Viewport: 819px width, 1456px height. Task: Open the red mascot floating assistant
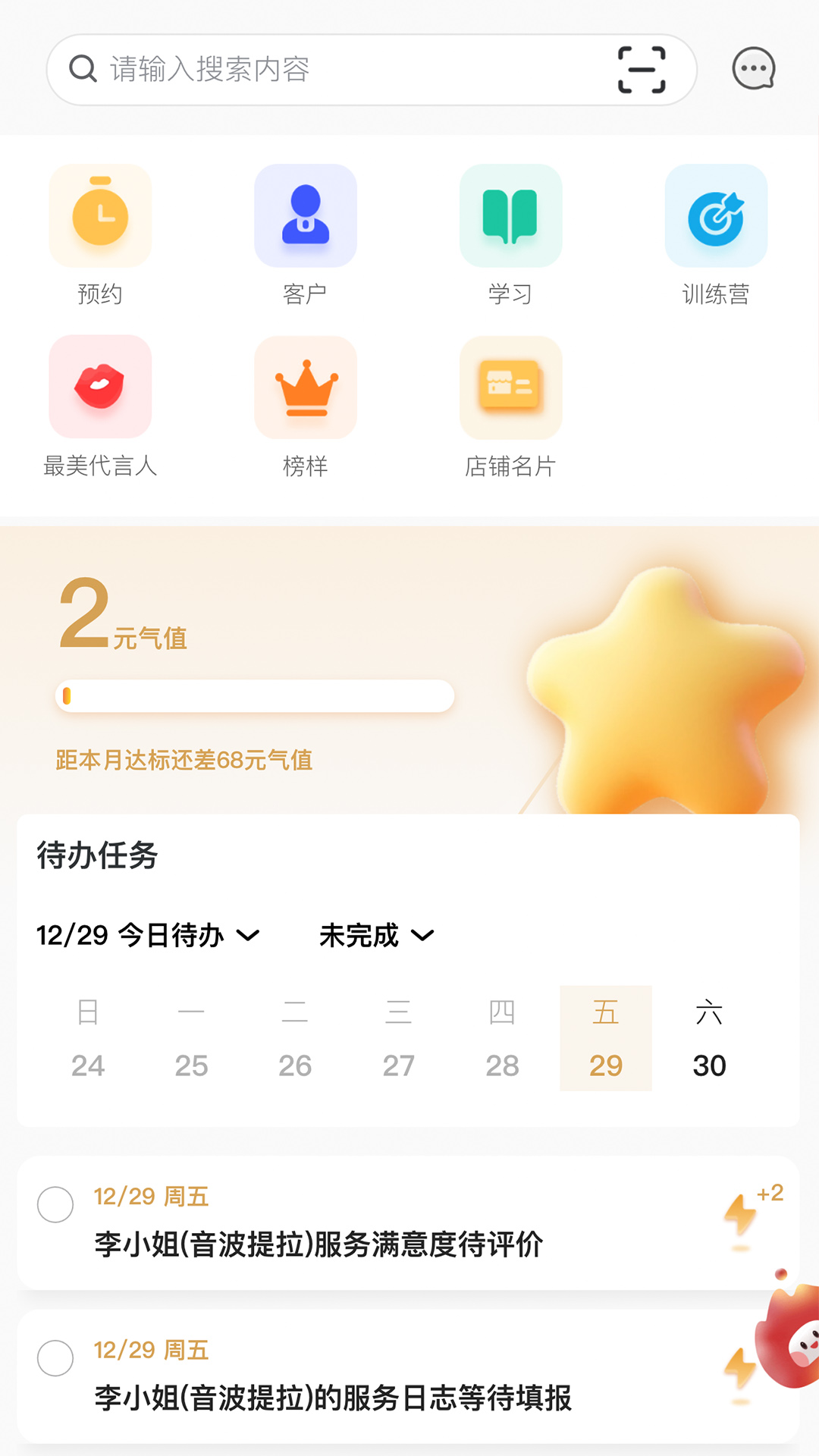click(792, 1335)
